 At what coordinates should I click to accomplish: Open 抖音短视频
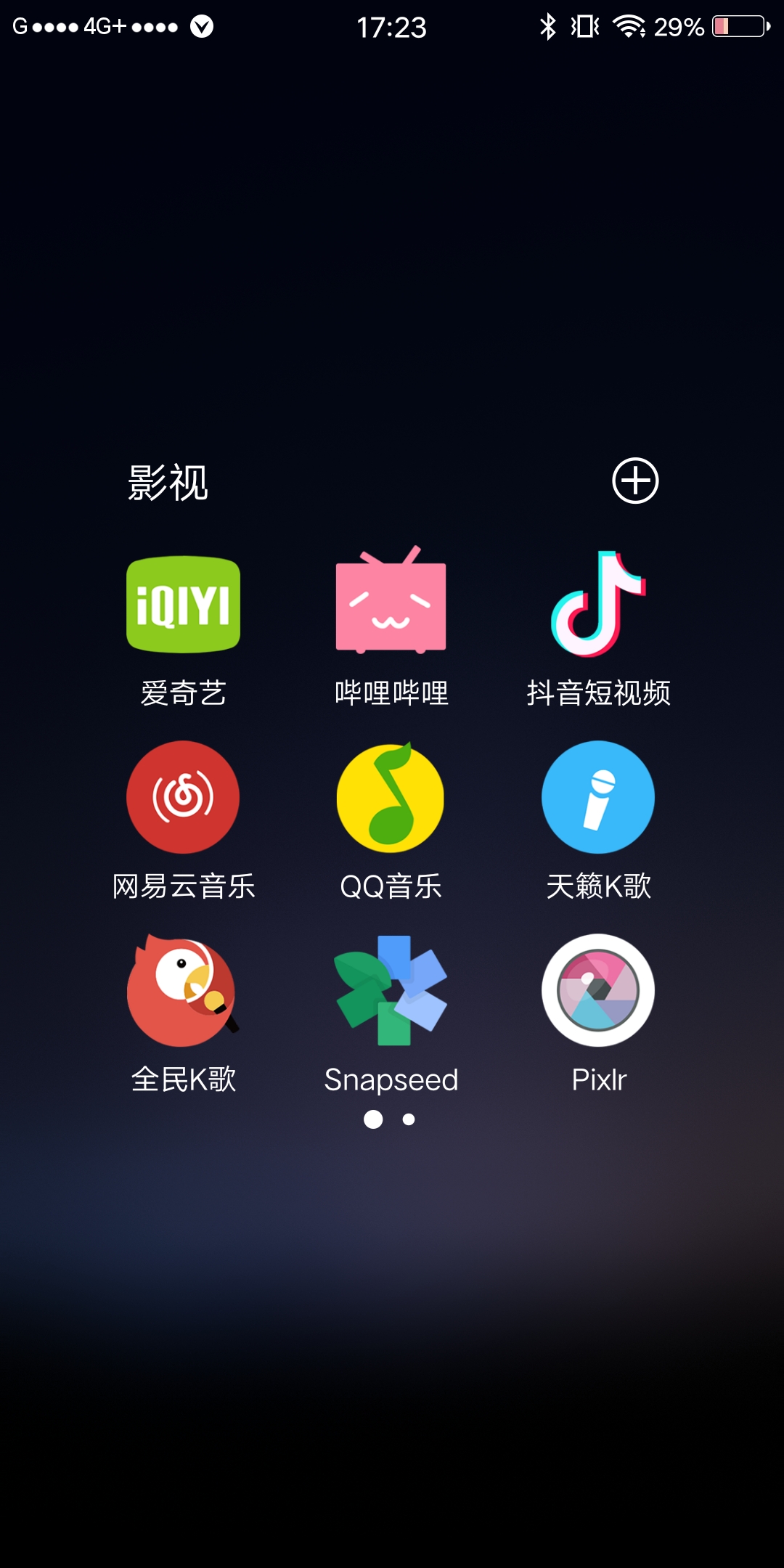point(598,604)
